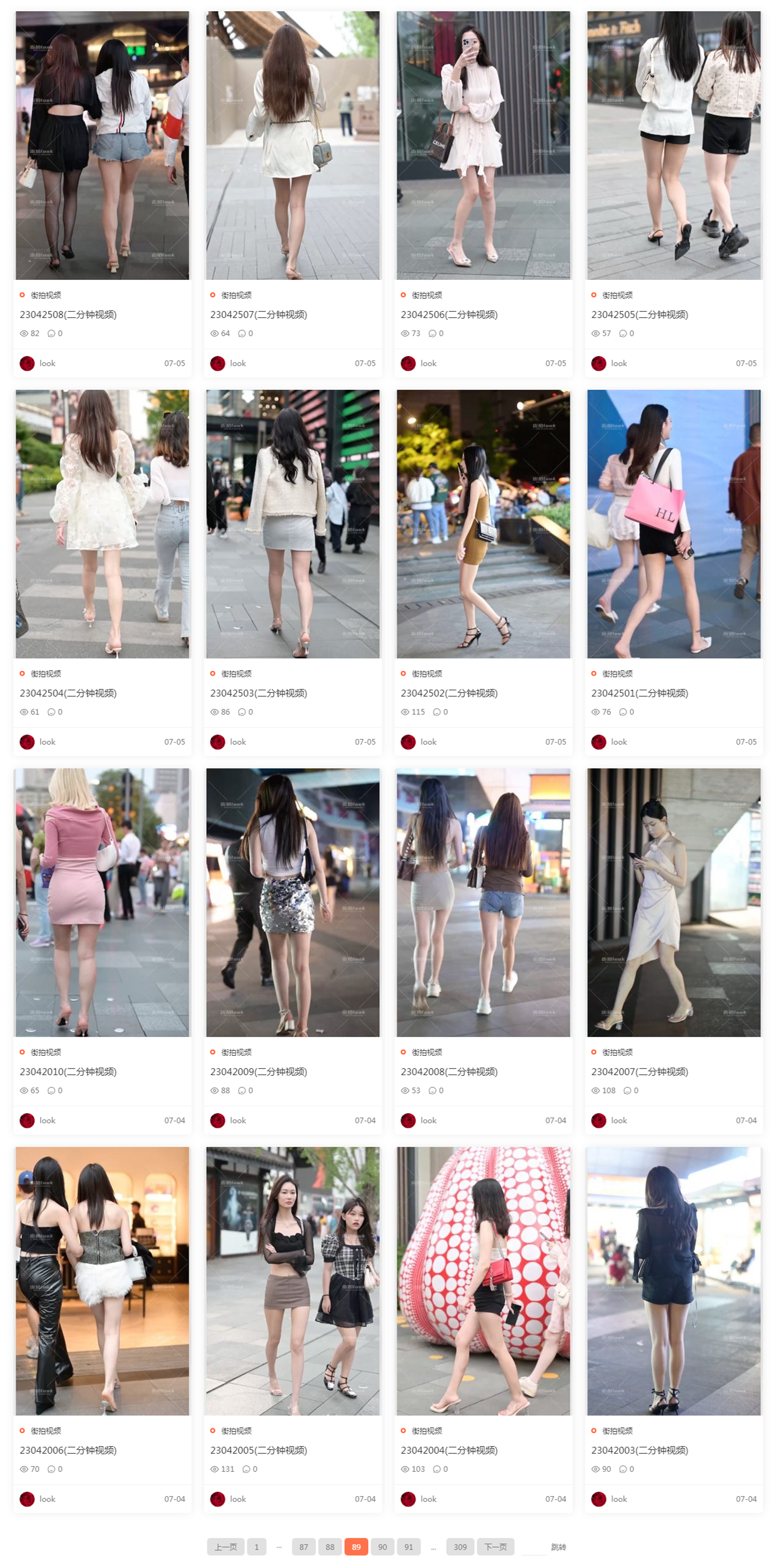Go to page 91
The width and height of the screenshot is (784, 1568).
(x=409, y=1547)
